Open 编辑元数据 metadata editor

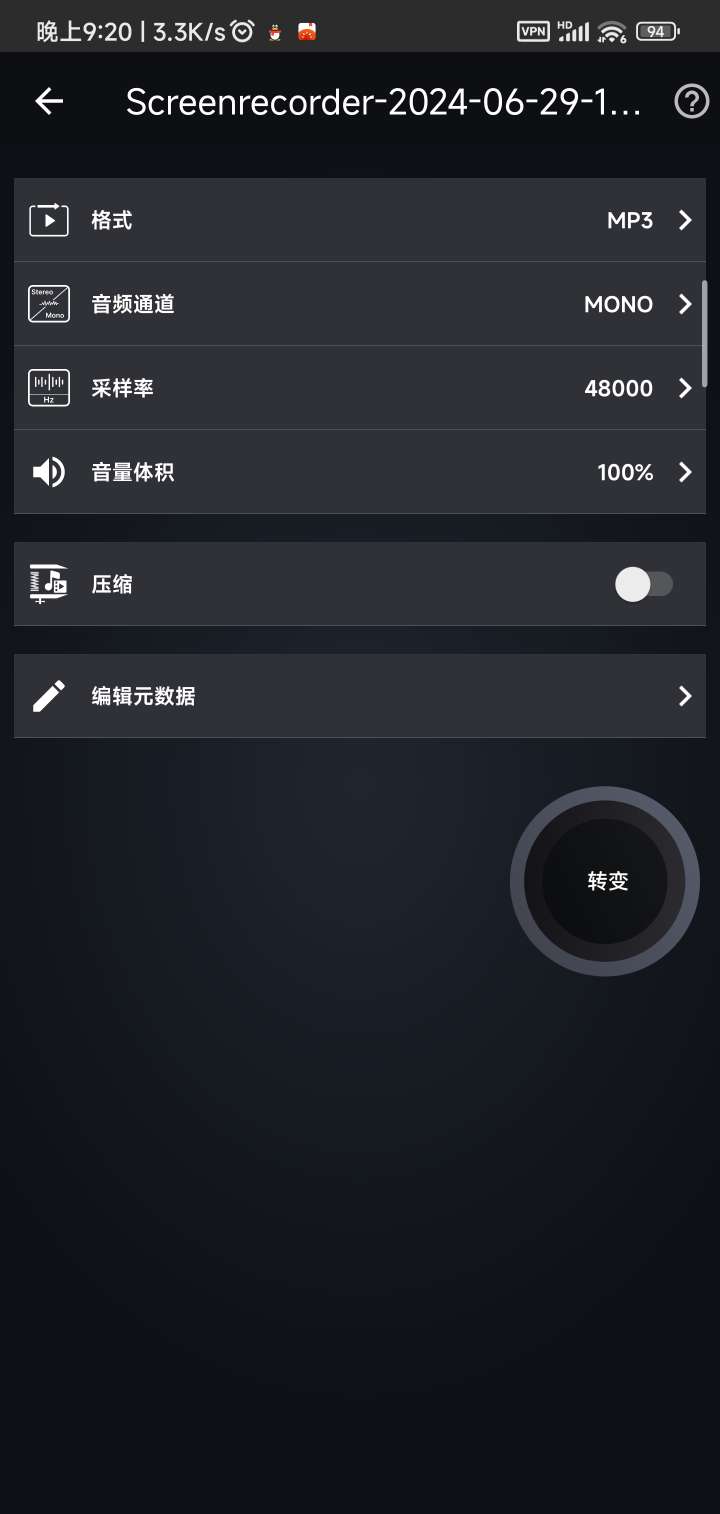pyautogui.click(x=360, y=696)
